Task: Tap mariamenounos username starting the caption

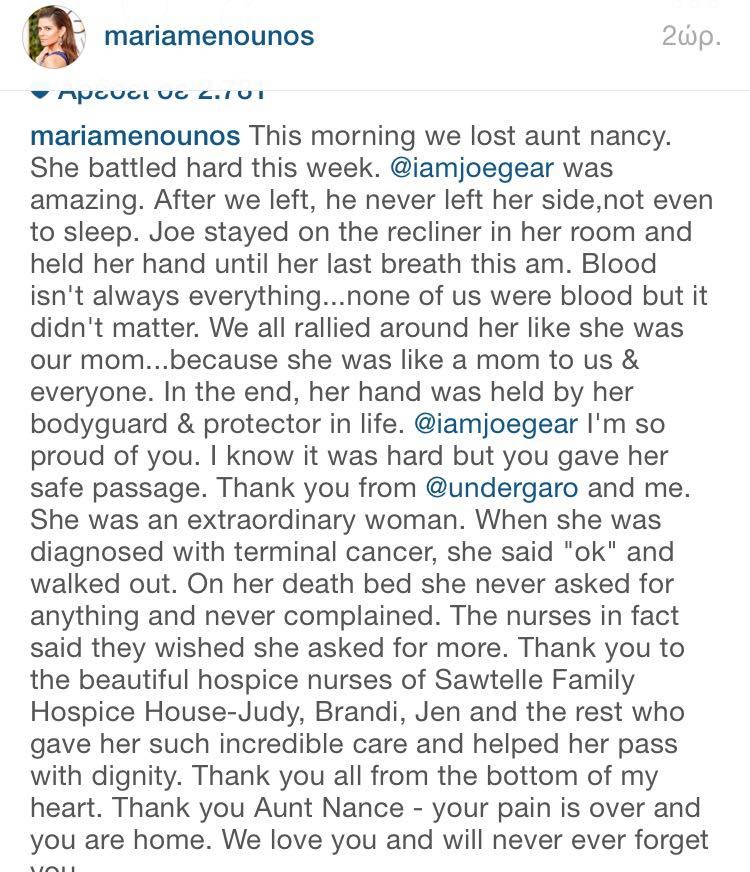Action: tap(135, 135)
